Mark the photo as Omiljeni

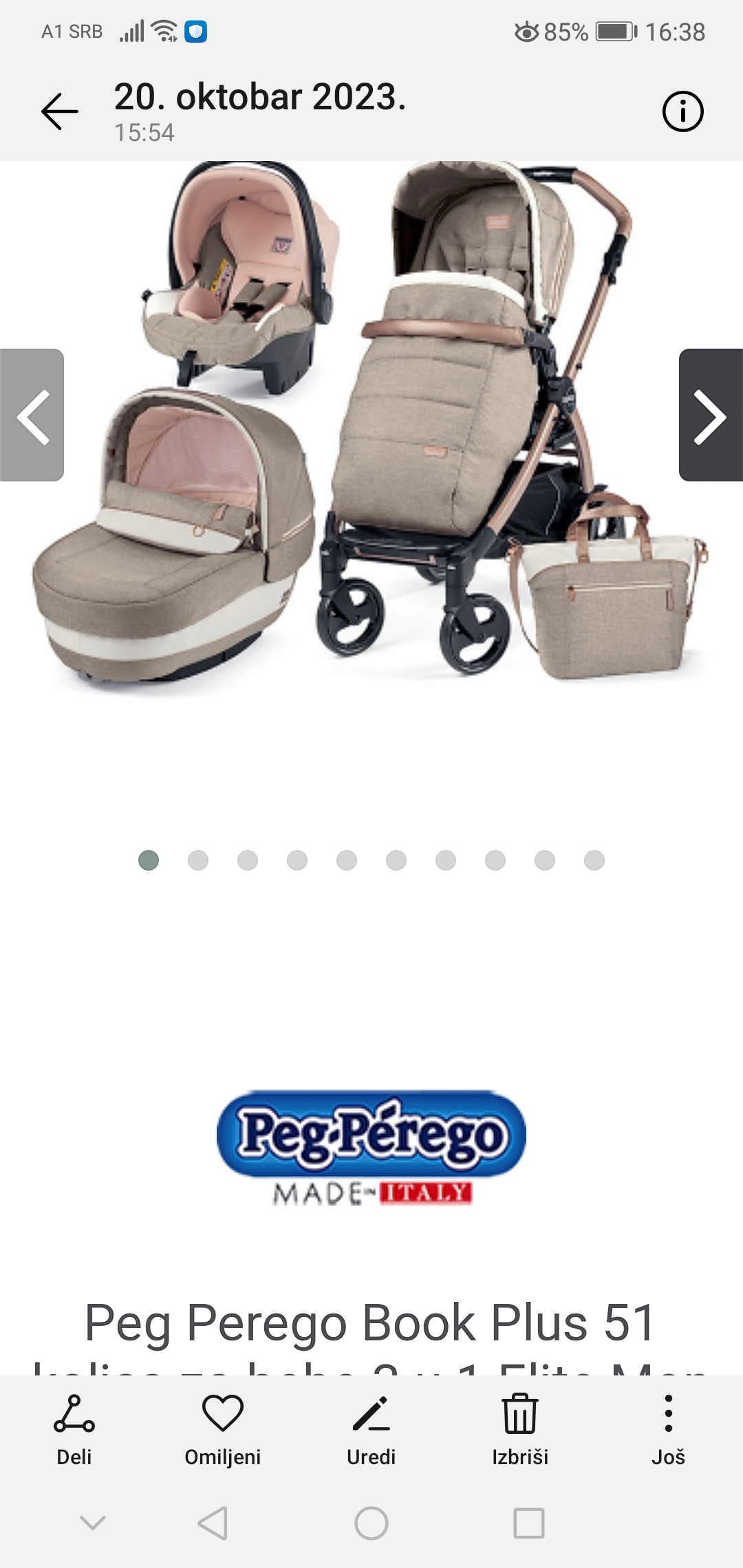pyautogui.click(x=223, y=1430)
